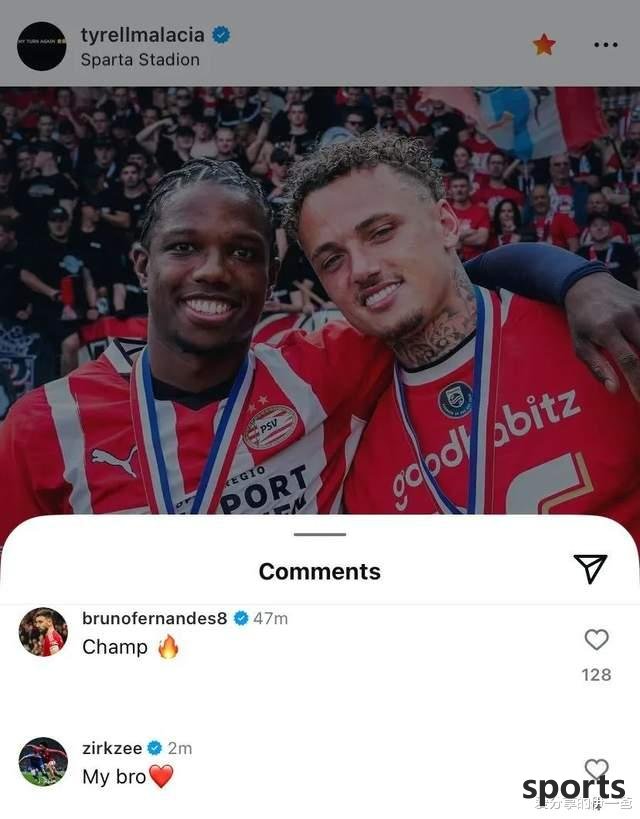
Task: Open the tyrellmalacia username link
Action: click(x=142, y=34)
